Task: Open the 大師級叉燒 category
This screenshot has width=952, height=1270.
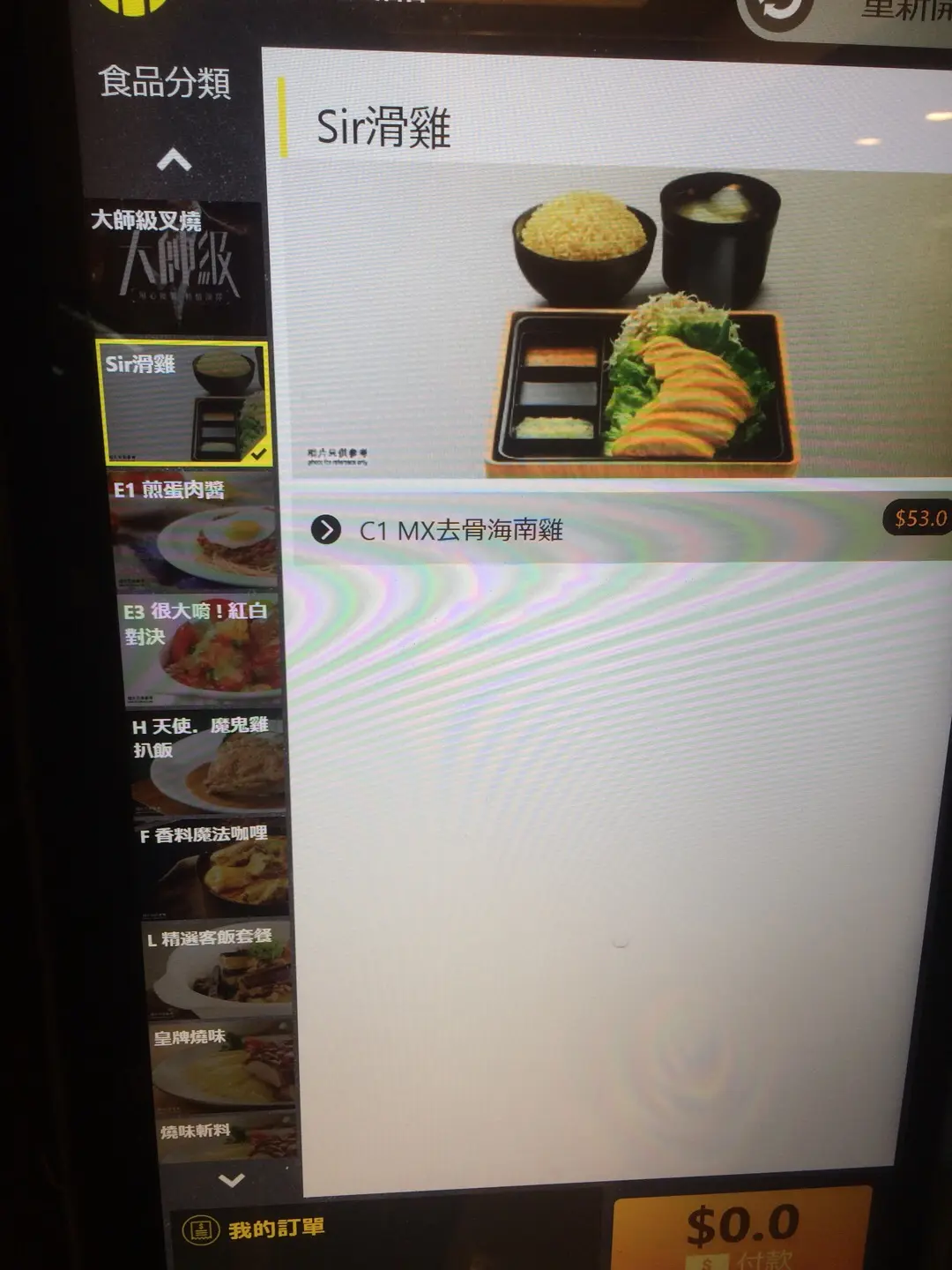Action: [x=176, y=265]
